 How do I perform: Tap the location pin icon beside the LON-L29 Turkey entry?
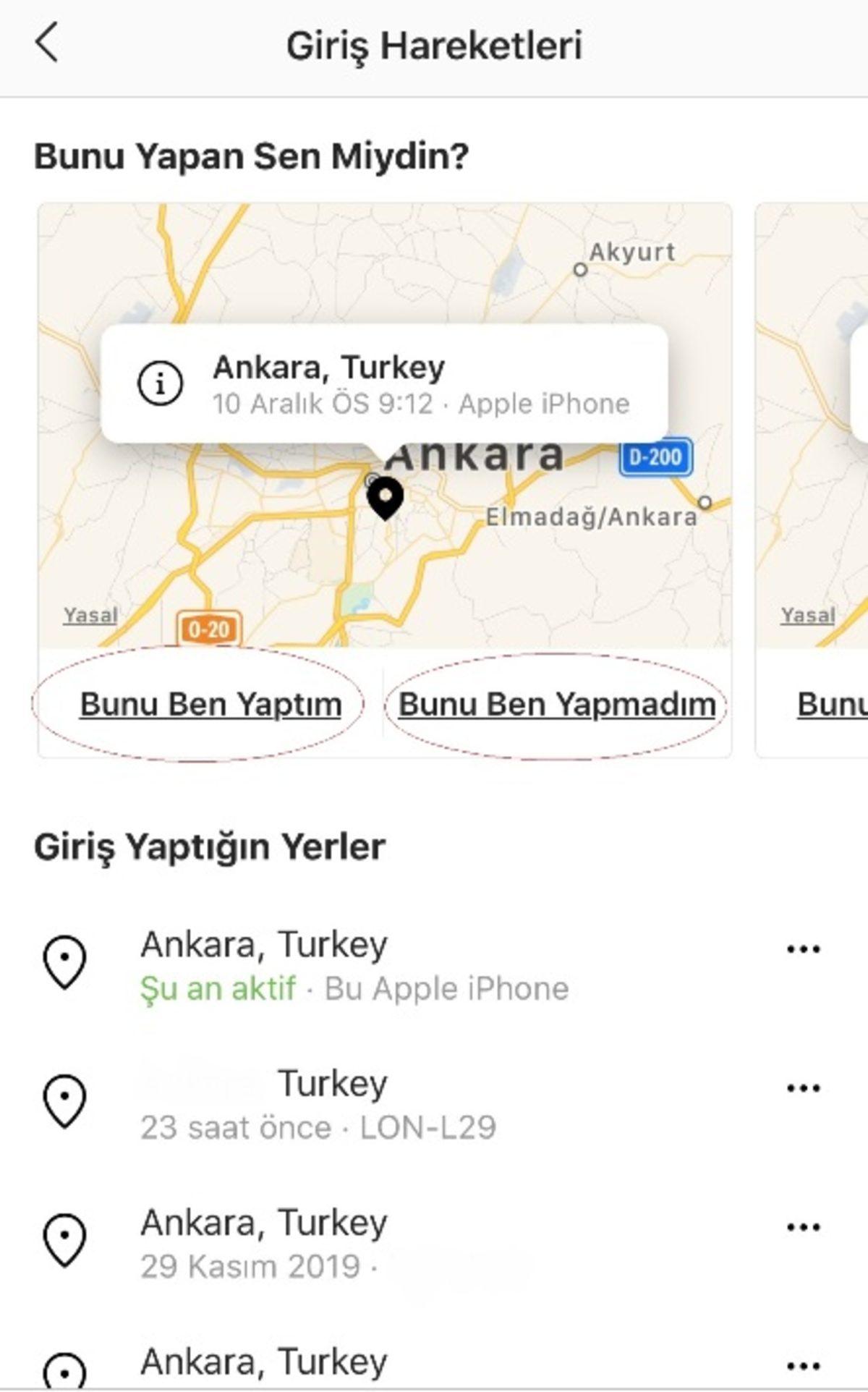[x=66, y=1098]
